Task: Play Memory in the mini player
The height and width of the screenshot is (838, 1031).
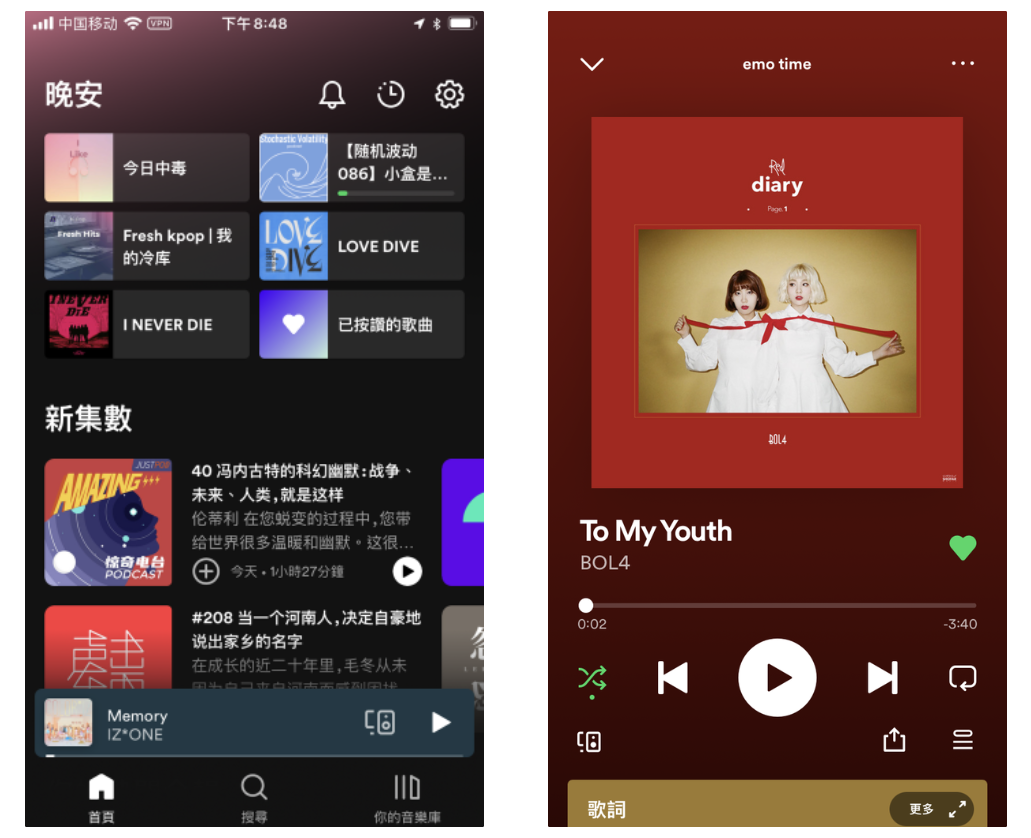Action: (441, 722)
